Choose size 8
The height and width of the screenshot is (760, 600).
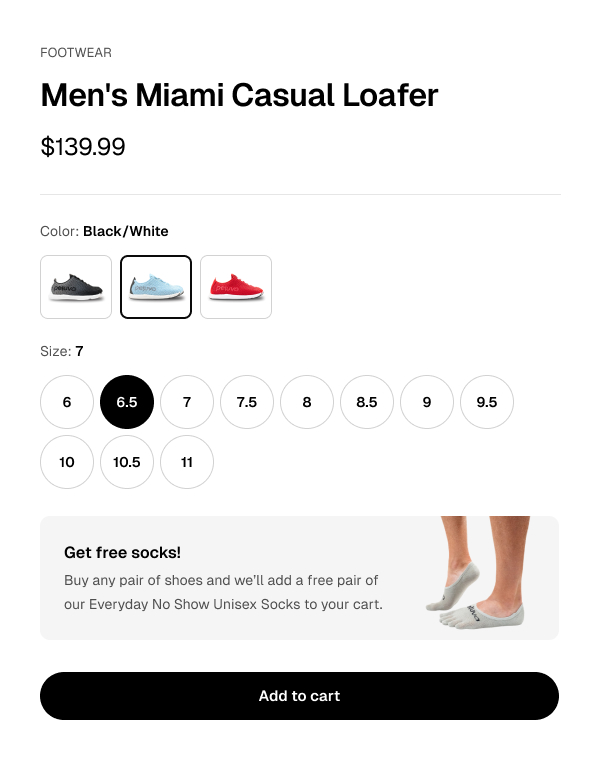(307, 402)
